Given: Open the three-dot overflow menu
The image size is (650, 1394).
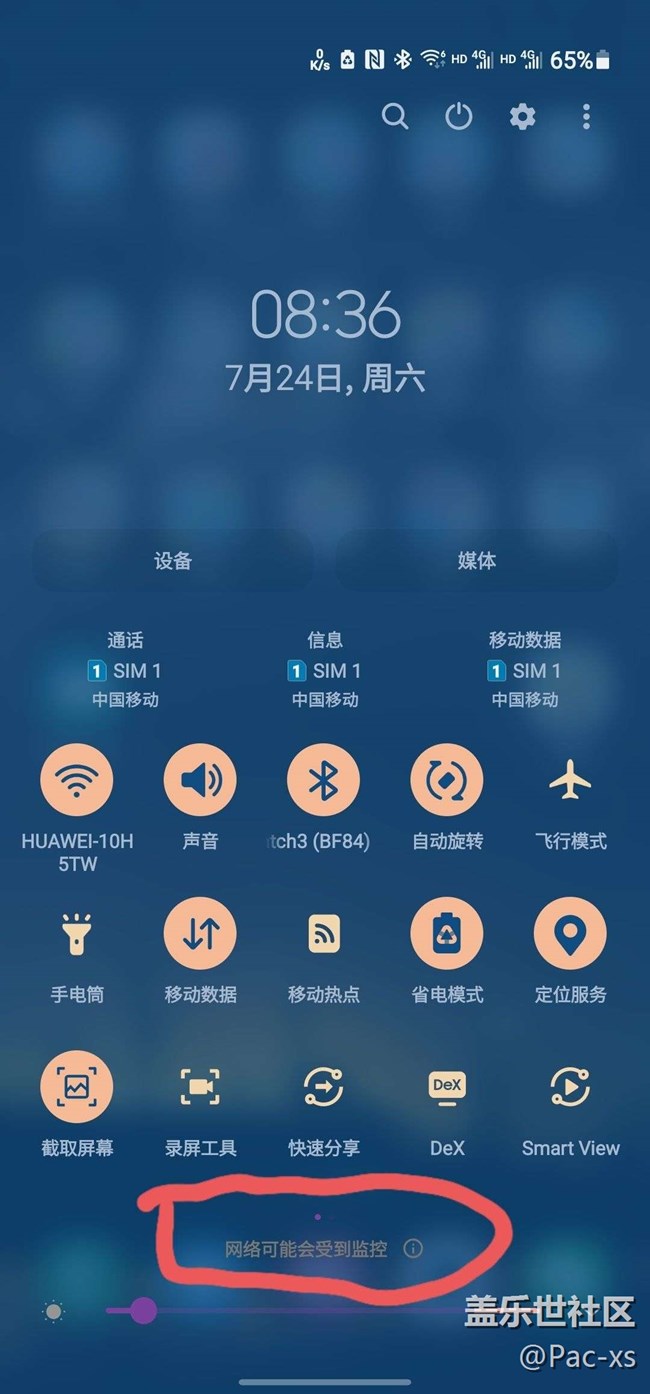Looking at the screenshot, I should click(x=586, y=117).
